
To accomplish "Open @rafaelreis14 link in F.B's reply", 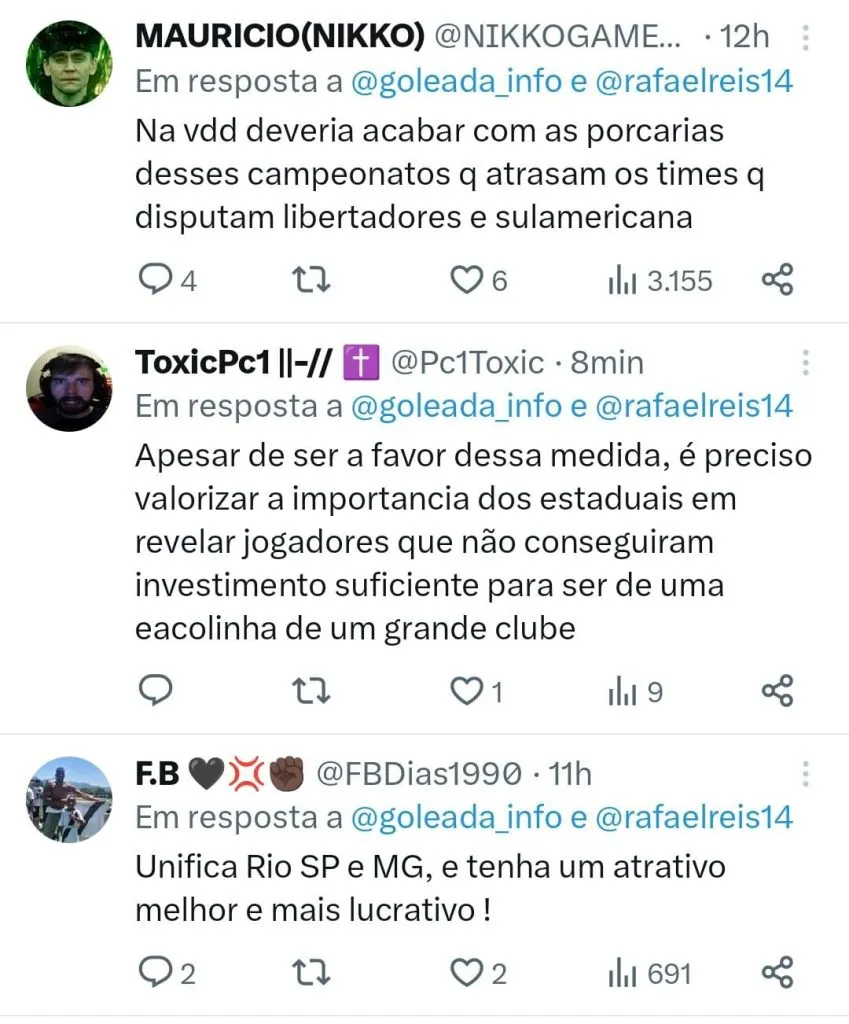I will pyautogui.click(x=693, y=817).
